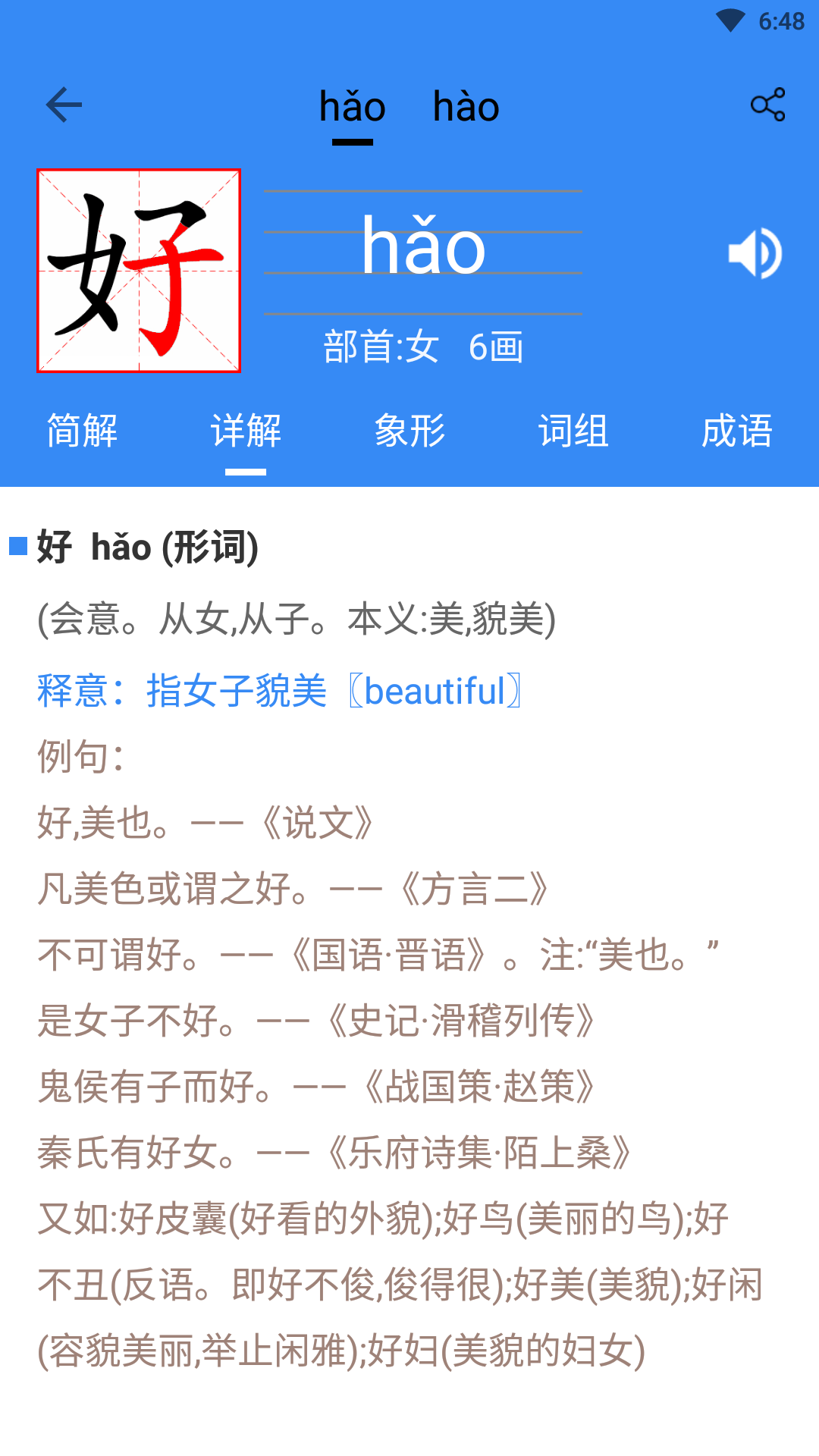This screenshot has height=1456, width=819.
Task: View the 好 stroke-order character image
Action: coord(139,270)
